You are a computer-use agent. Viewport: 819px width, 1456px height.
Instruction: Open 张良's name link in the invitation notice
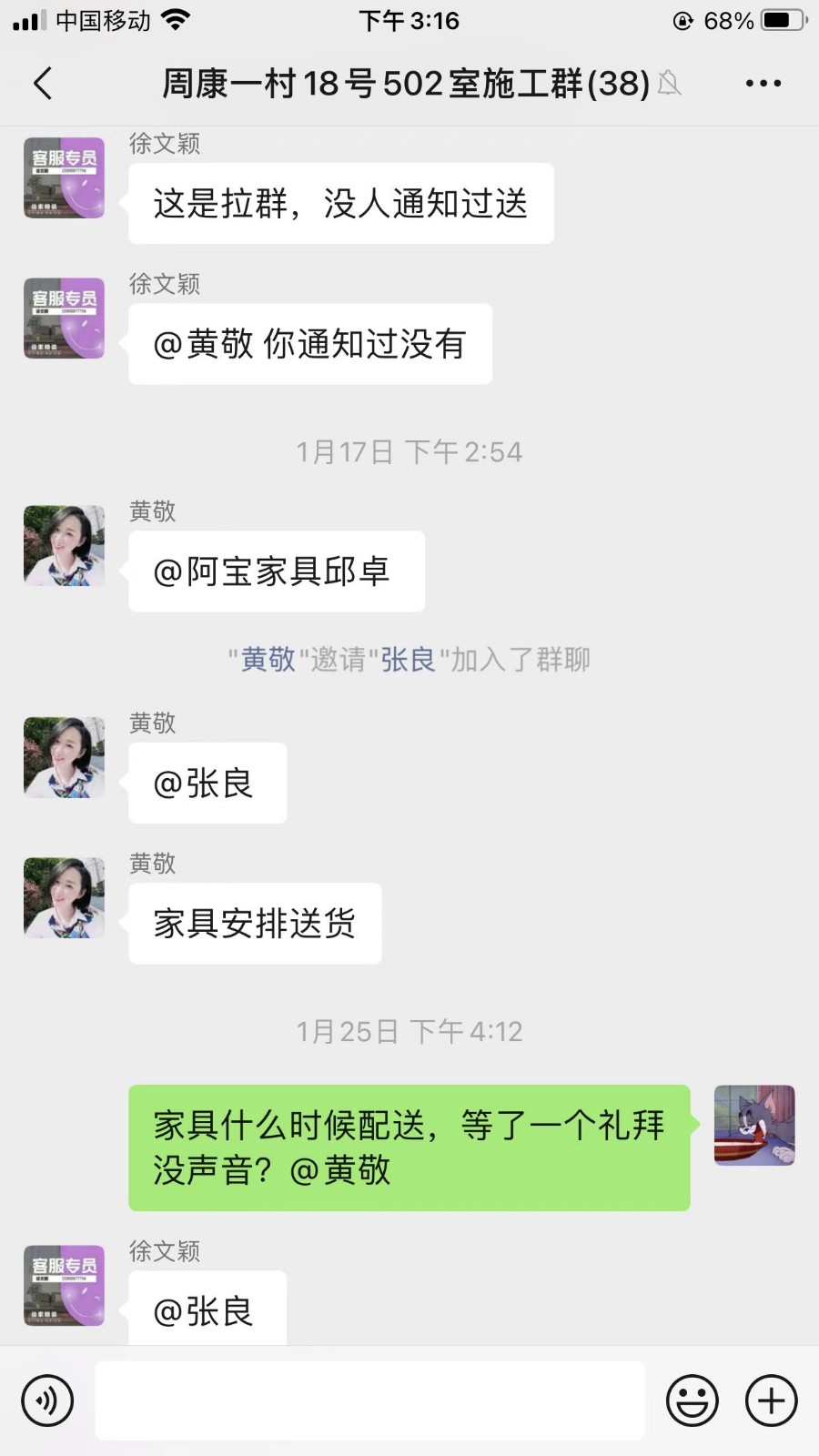pyautogui.click(x=408, y=659)
